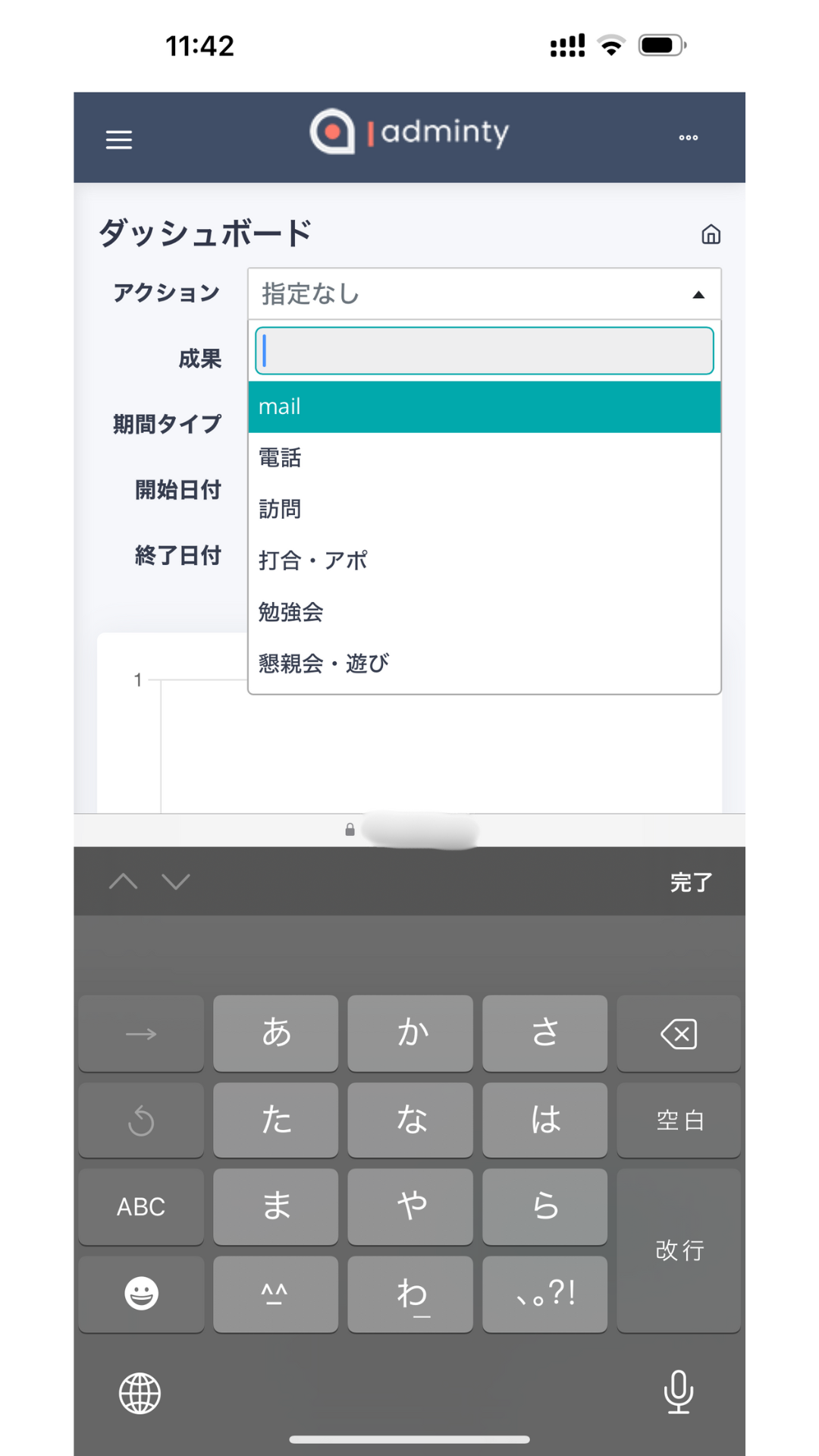819x1456 pixels.
Task: Choose 電話 from the list
Action: (484, 458)
